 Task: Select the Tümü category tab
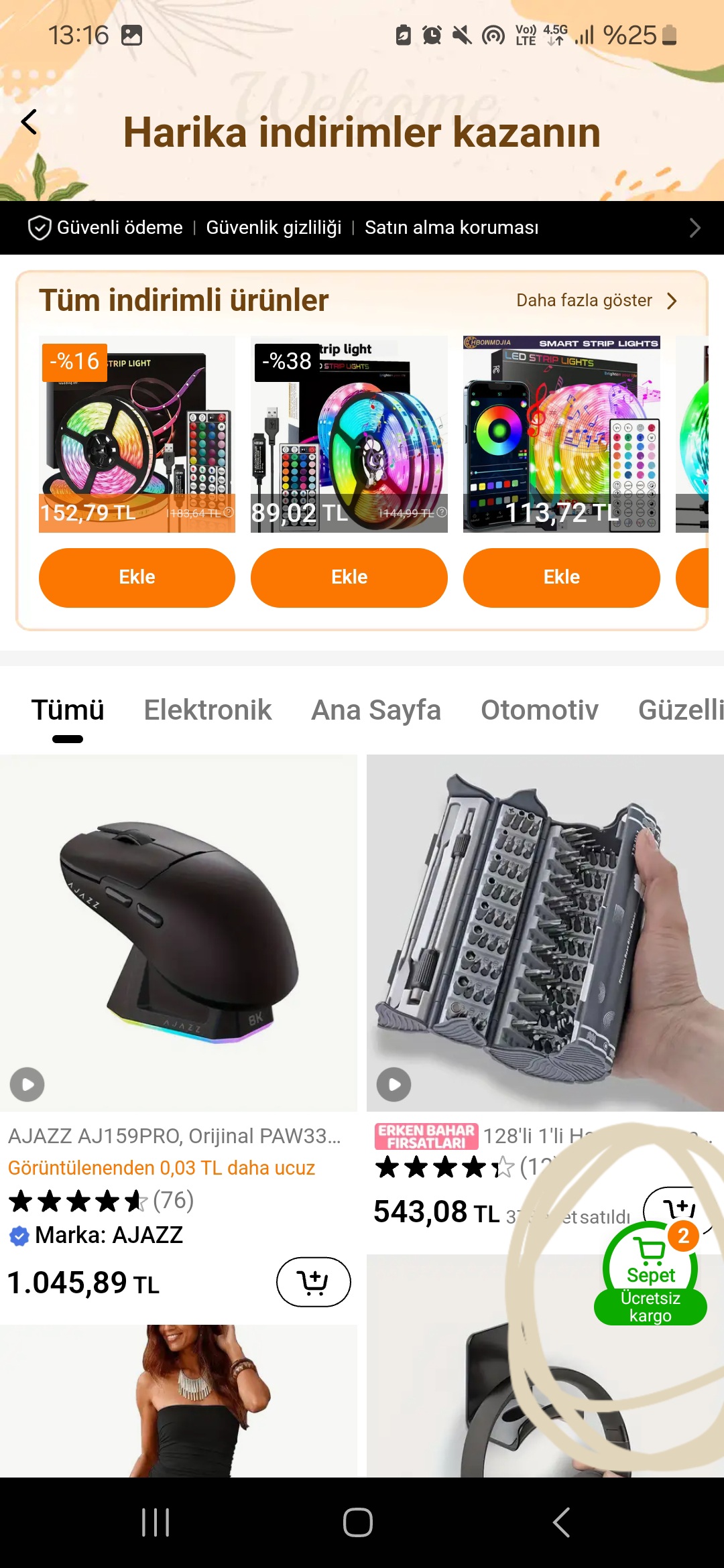point(68,710)
